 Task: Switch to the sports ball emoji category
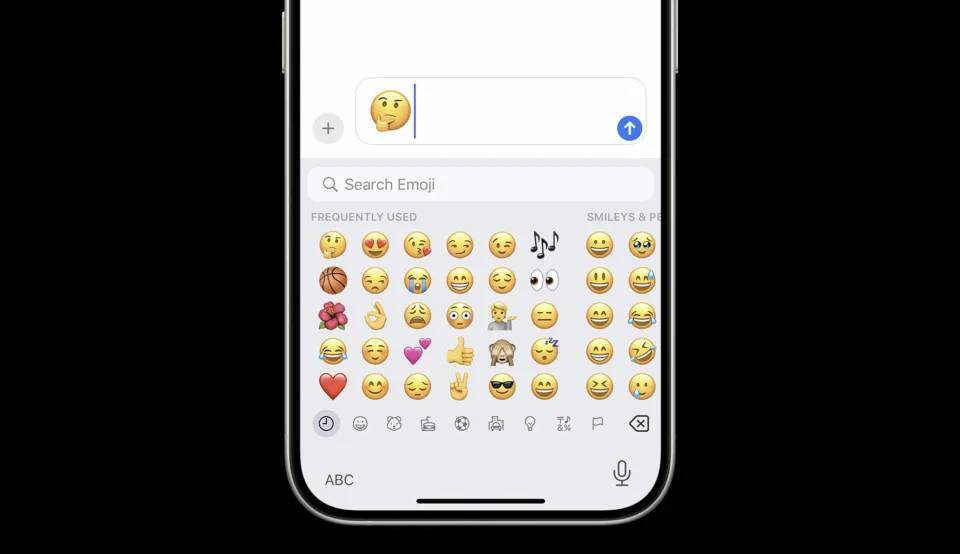(462, 424)
